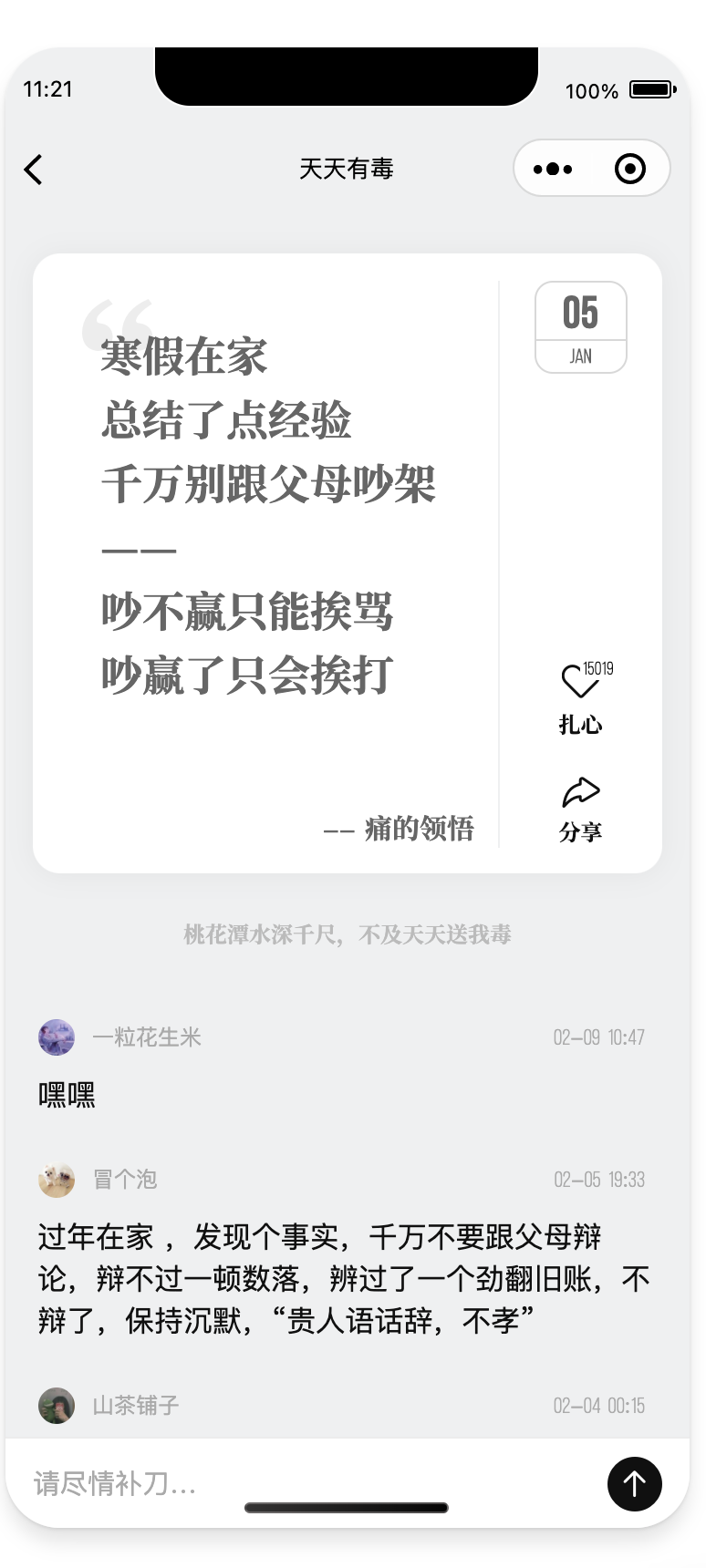Screen dimensions: 706x1568
Task: Tap the circular mini-program exit icon
Action: [x=633, y=169]
